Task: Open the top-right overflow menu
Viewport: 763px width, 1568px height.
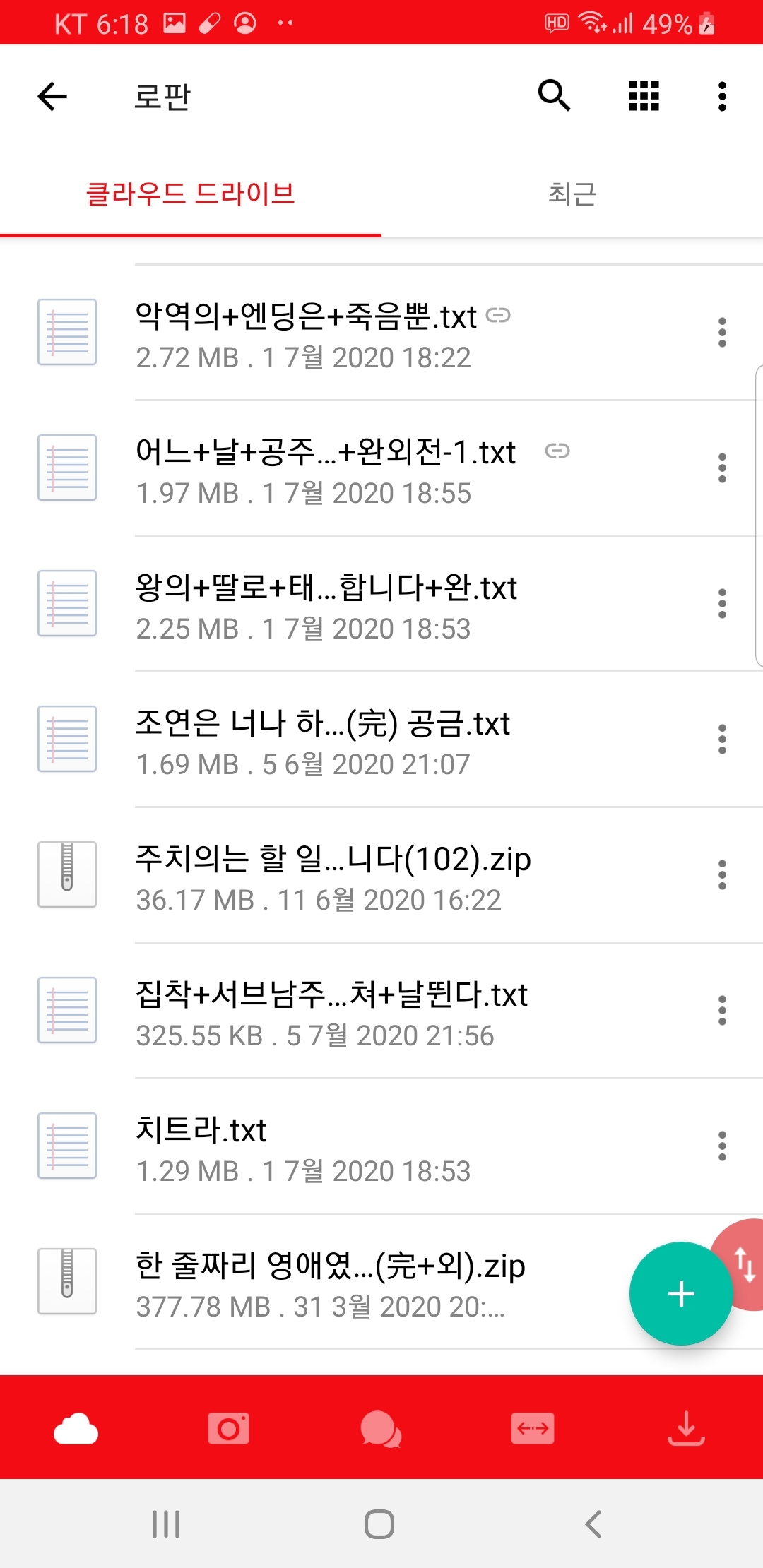Action: tap(722, 96)
